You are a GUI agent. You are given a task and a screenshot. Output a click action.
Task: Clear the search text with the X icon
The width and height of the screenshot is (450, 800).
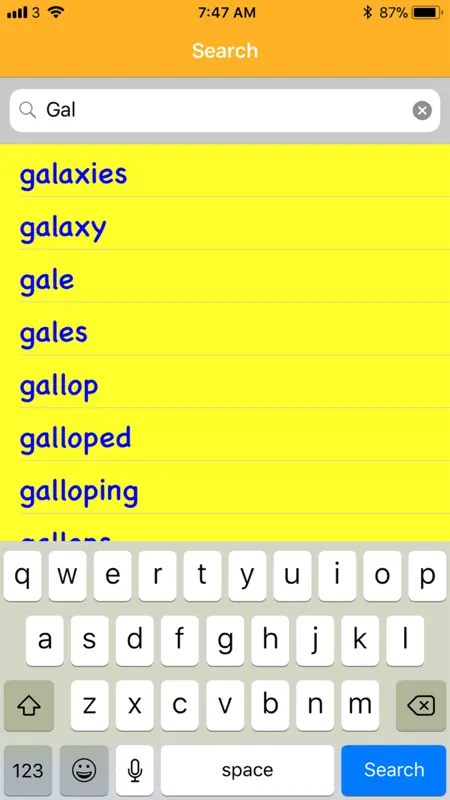422,110
